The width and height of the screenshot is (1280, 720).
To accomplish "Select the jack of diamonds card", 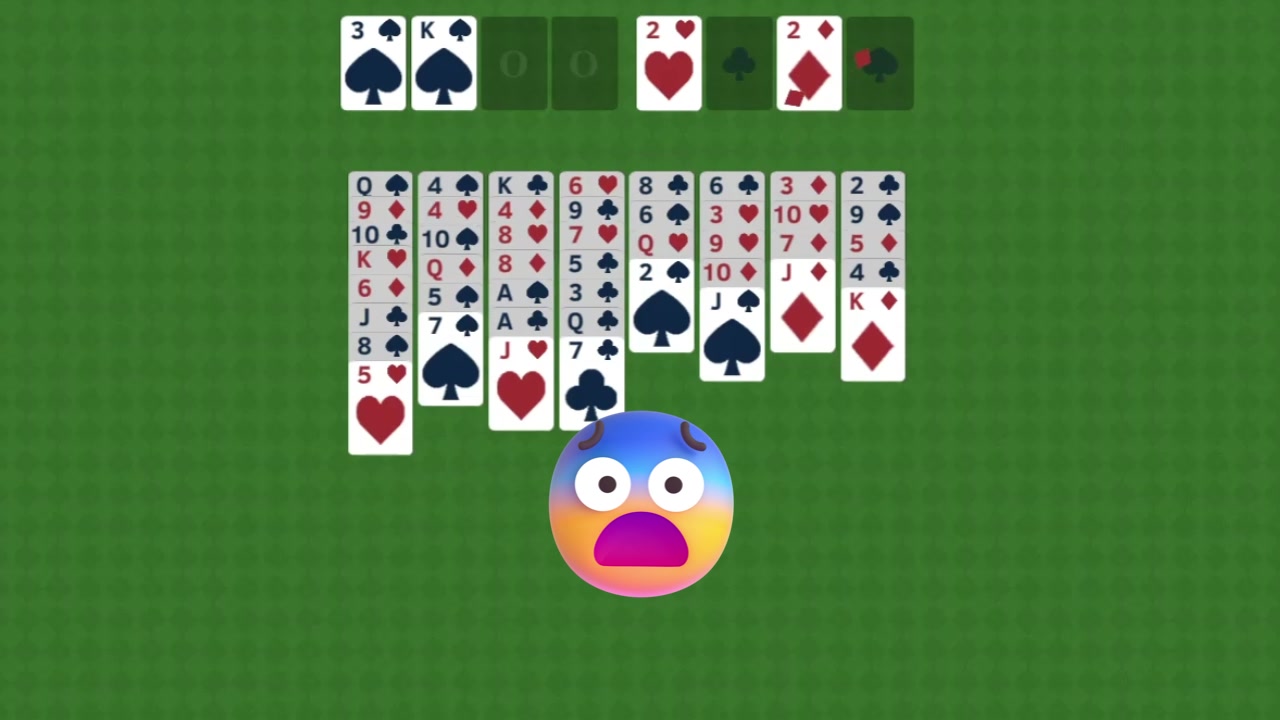I will click(802, 306).
